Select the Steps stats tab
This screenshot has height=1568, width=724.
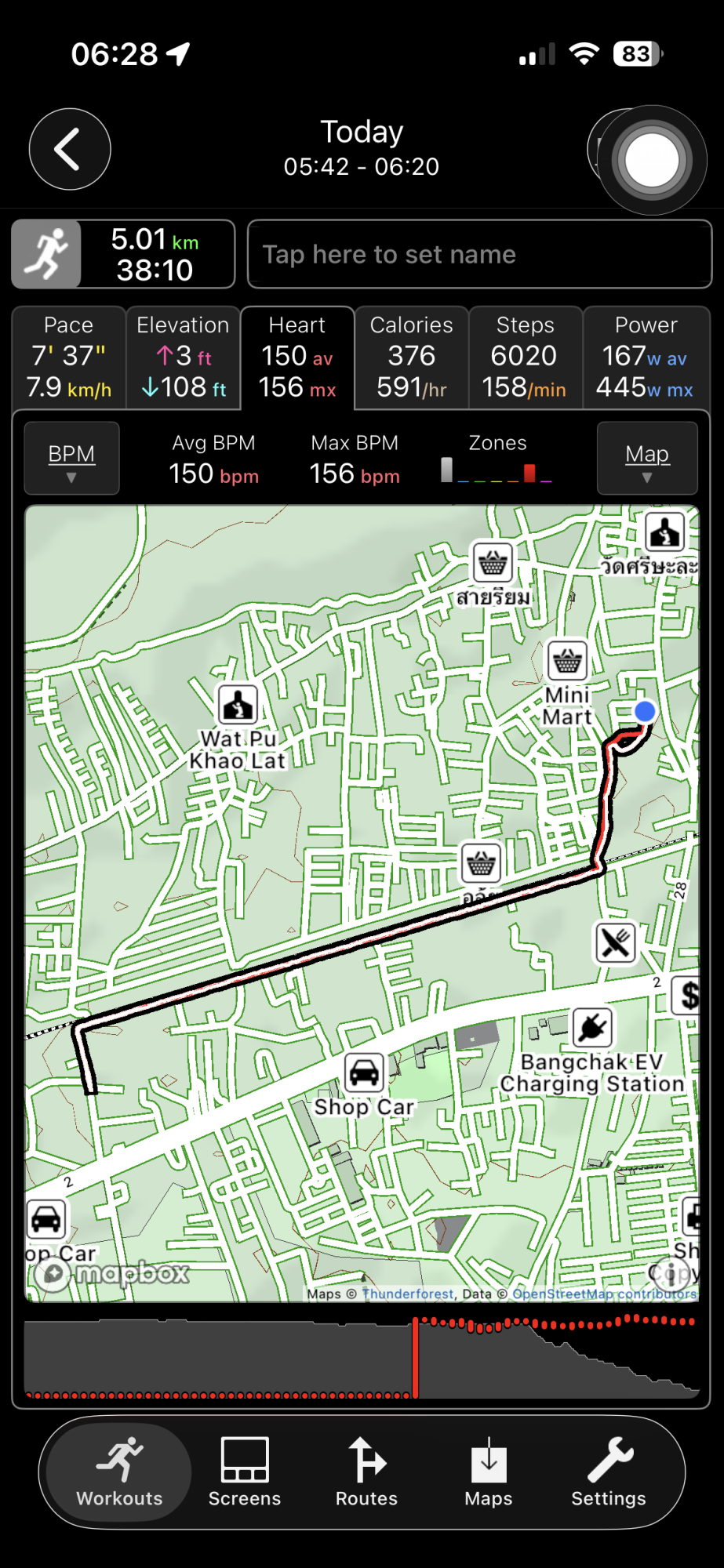525,357
